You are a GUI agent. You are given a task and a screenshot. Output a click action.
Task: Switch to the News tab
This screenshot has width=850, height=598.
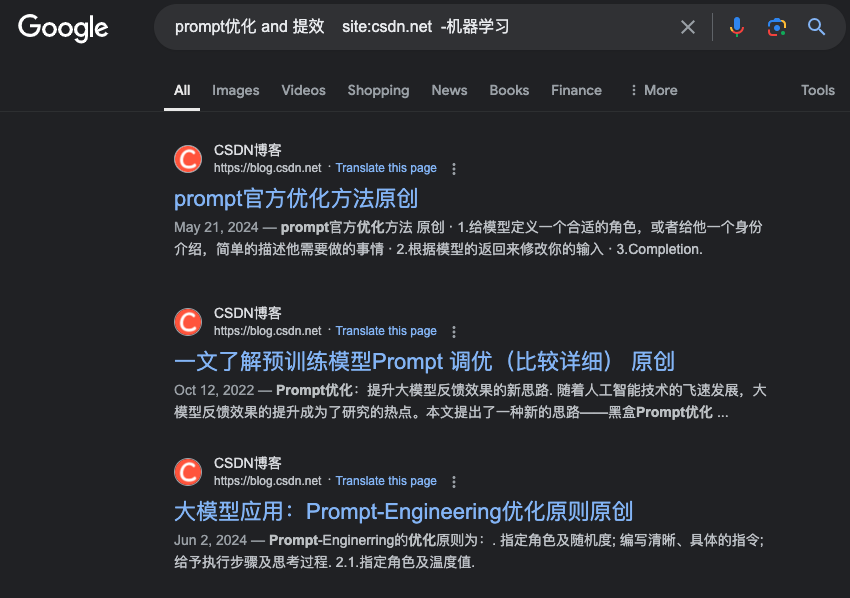click(x=449, y=90)
